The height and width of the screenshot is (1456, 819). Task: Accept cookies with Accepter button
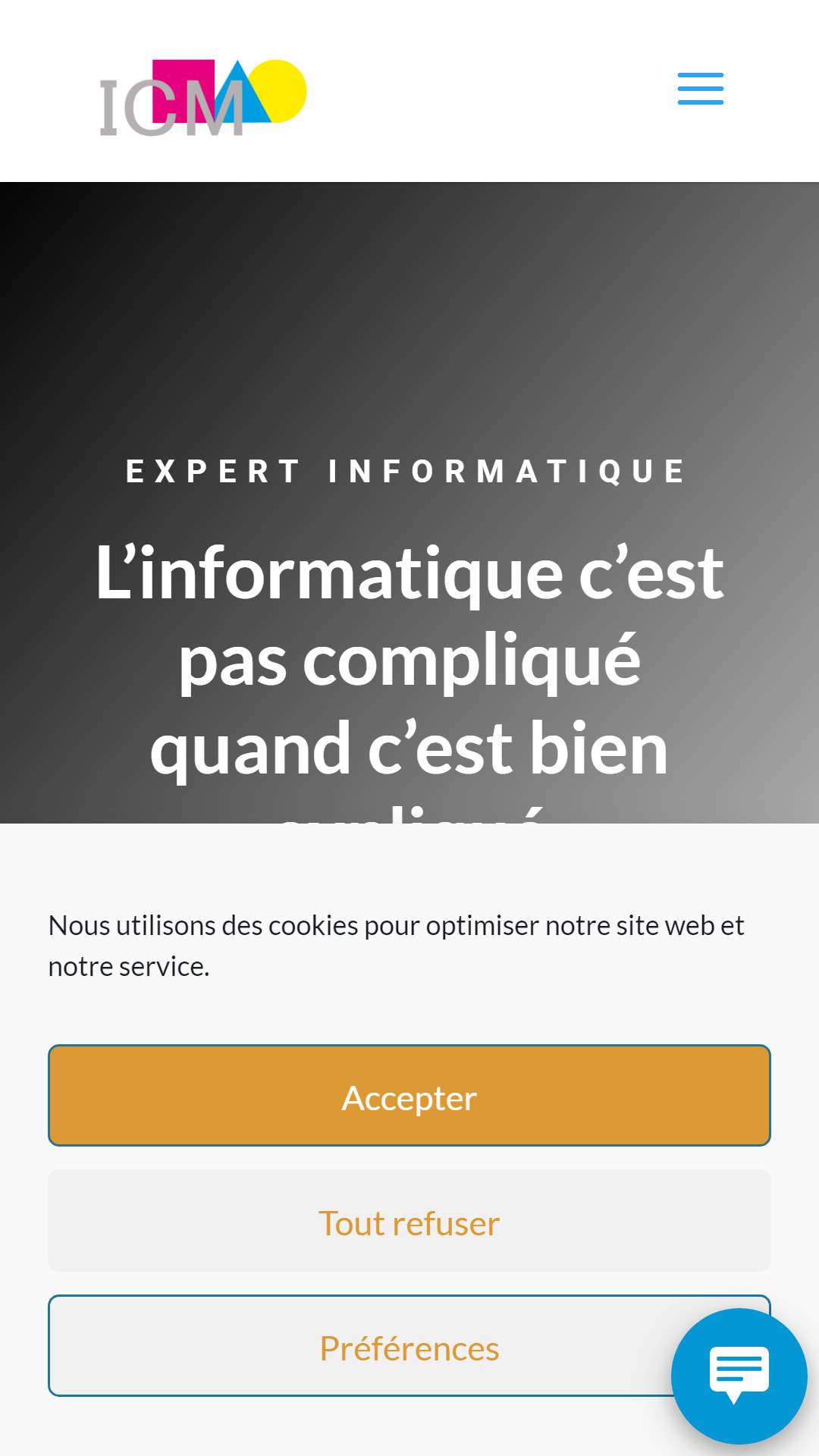coord(409,1095)
